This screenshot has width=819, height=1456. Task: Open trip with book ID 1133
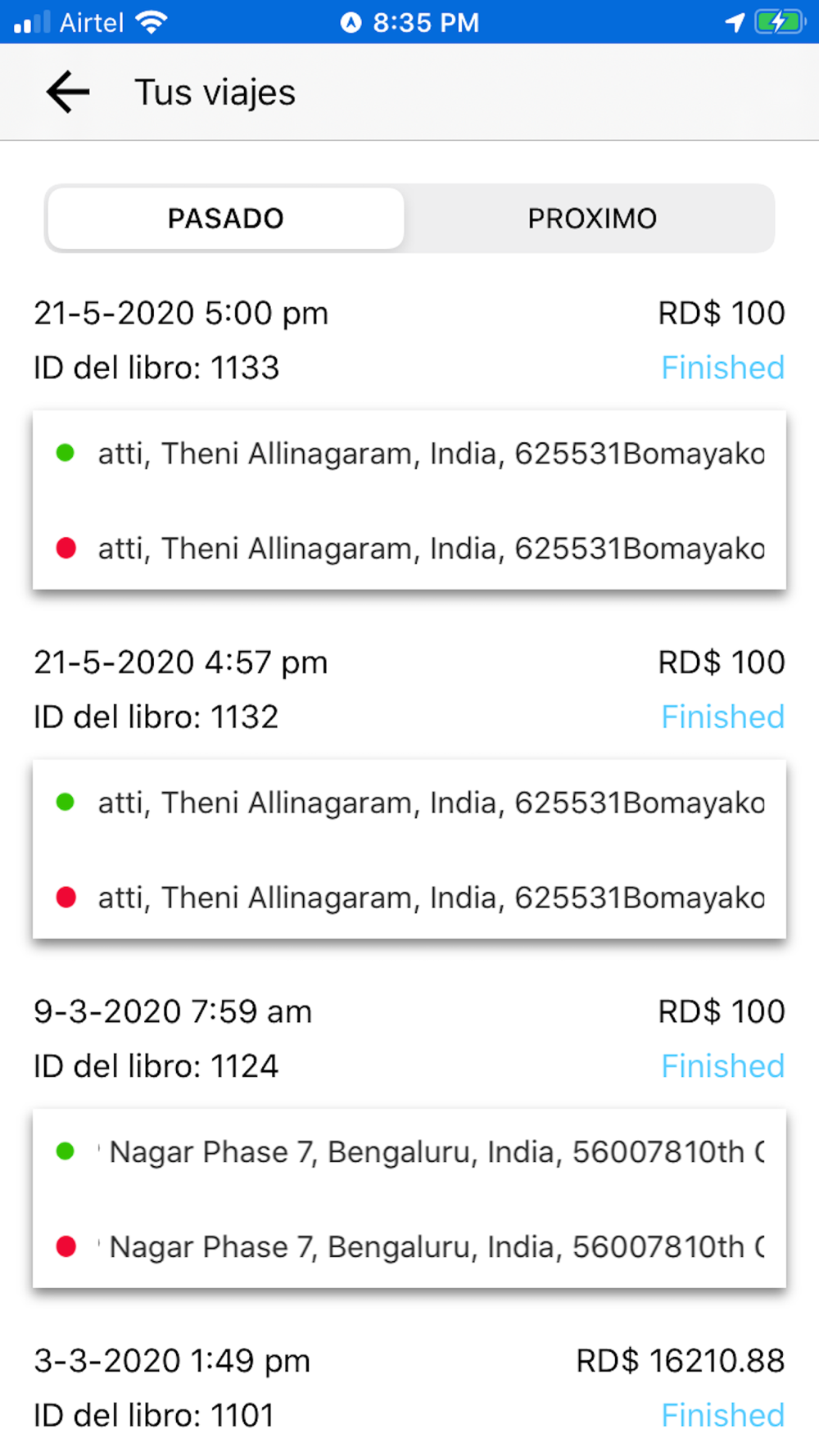(409, 444)
